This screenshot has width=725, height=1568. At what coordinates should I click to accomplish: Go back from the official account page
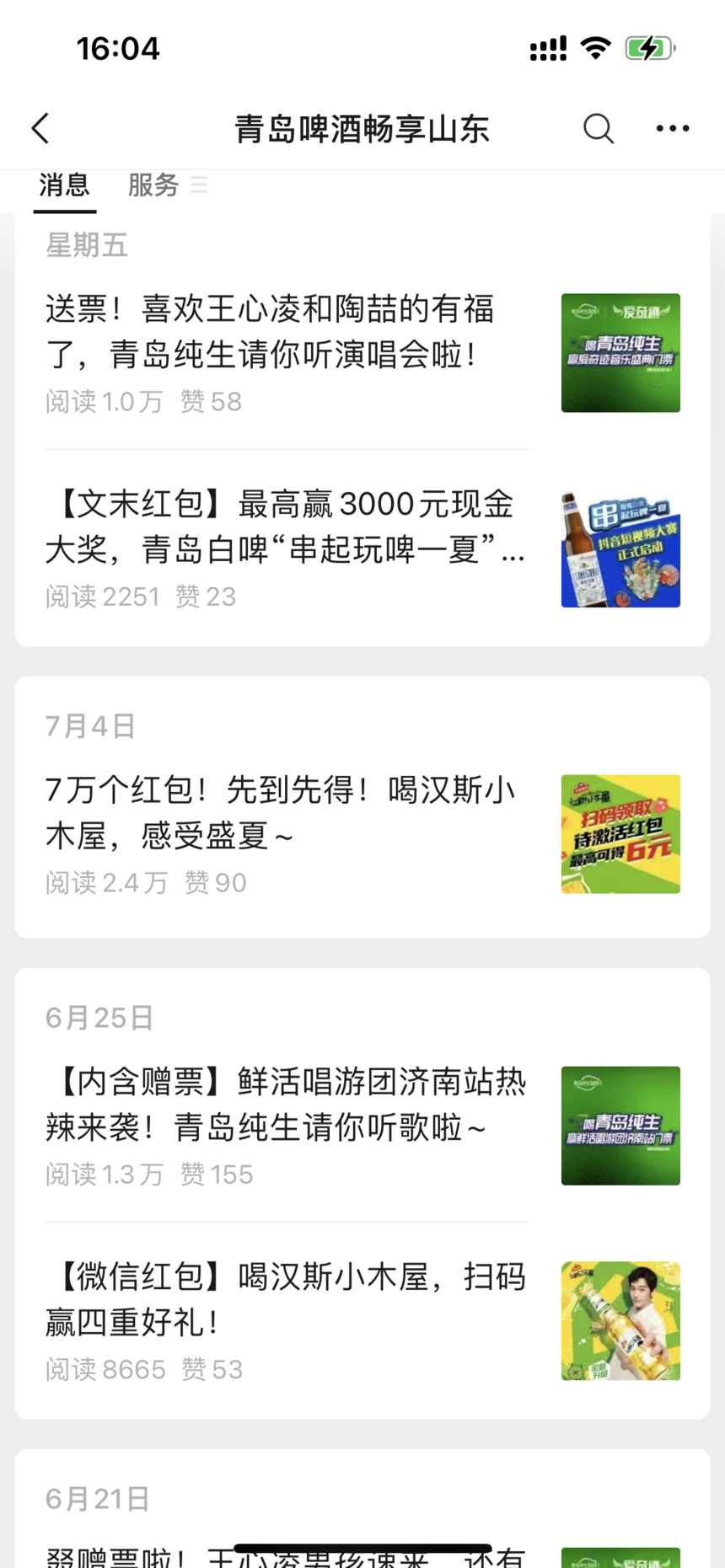[40, 129]
